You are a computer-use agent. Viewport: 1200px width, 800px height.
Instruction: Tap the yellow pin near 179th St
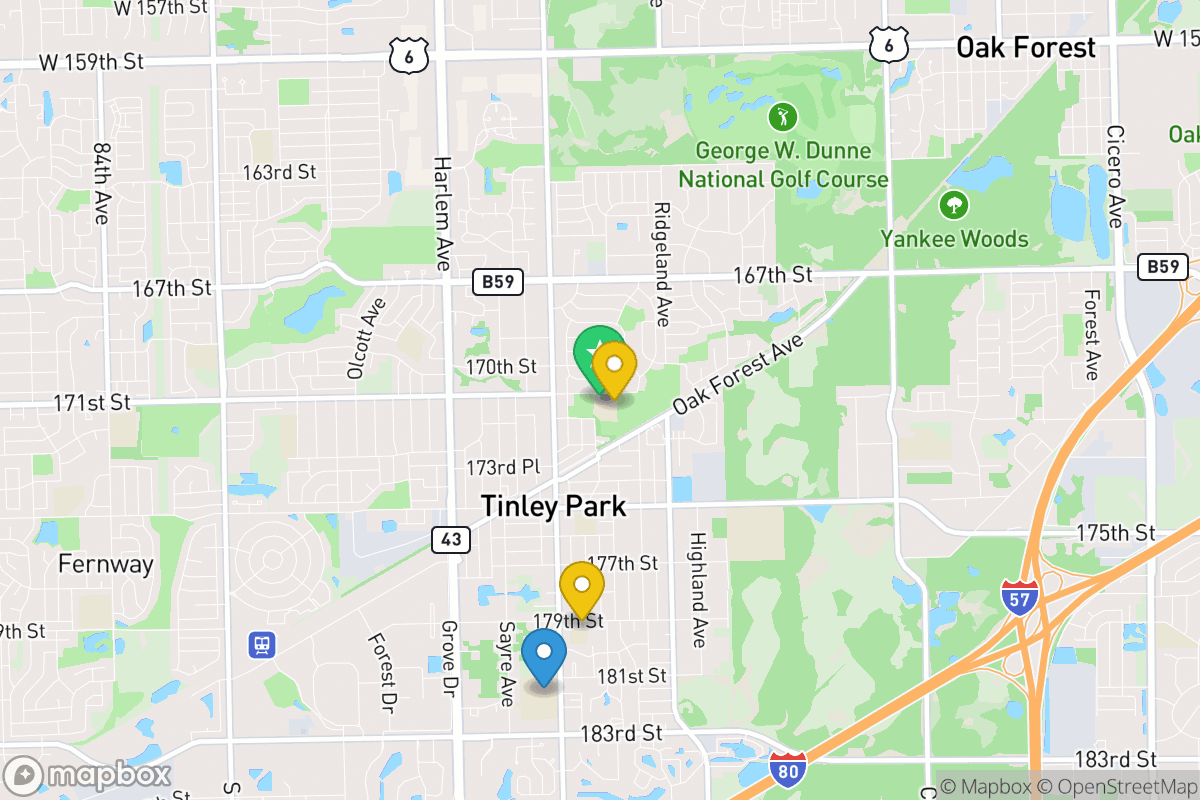581,587
